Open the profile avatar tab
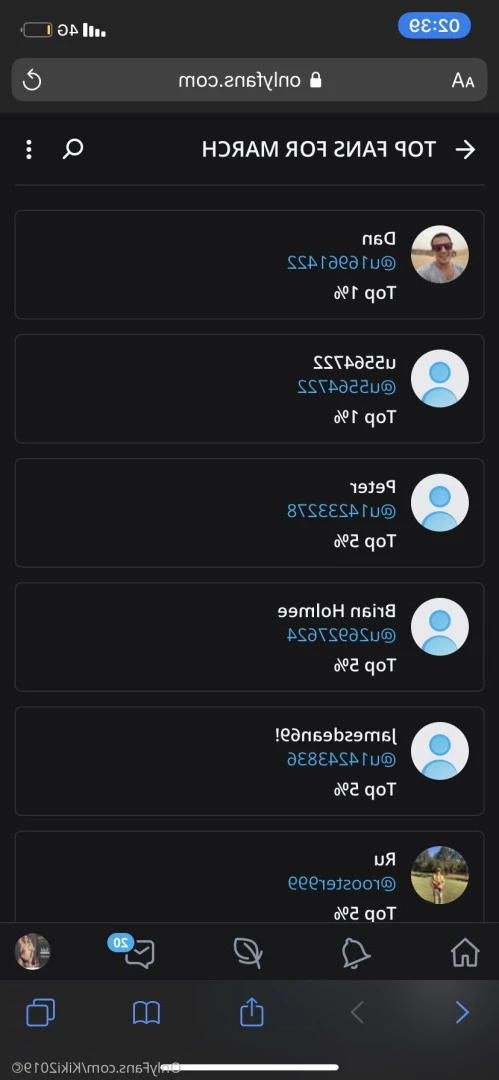The height and width of the screenshot is (1080, 499). pyautogui.click(x=32, y=952)
